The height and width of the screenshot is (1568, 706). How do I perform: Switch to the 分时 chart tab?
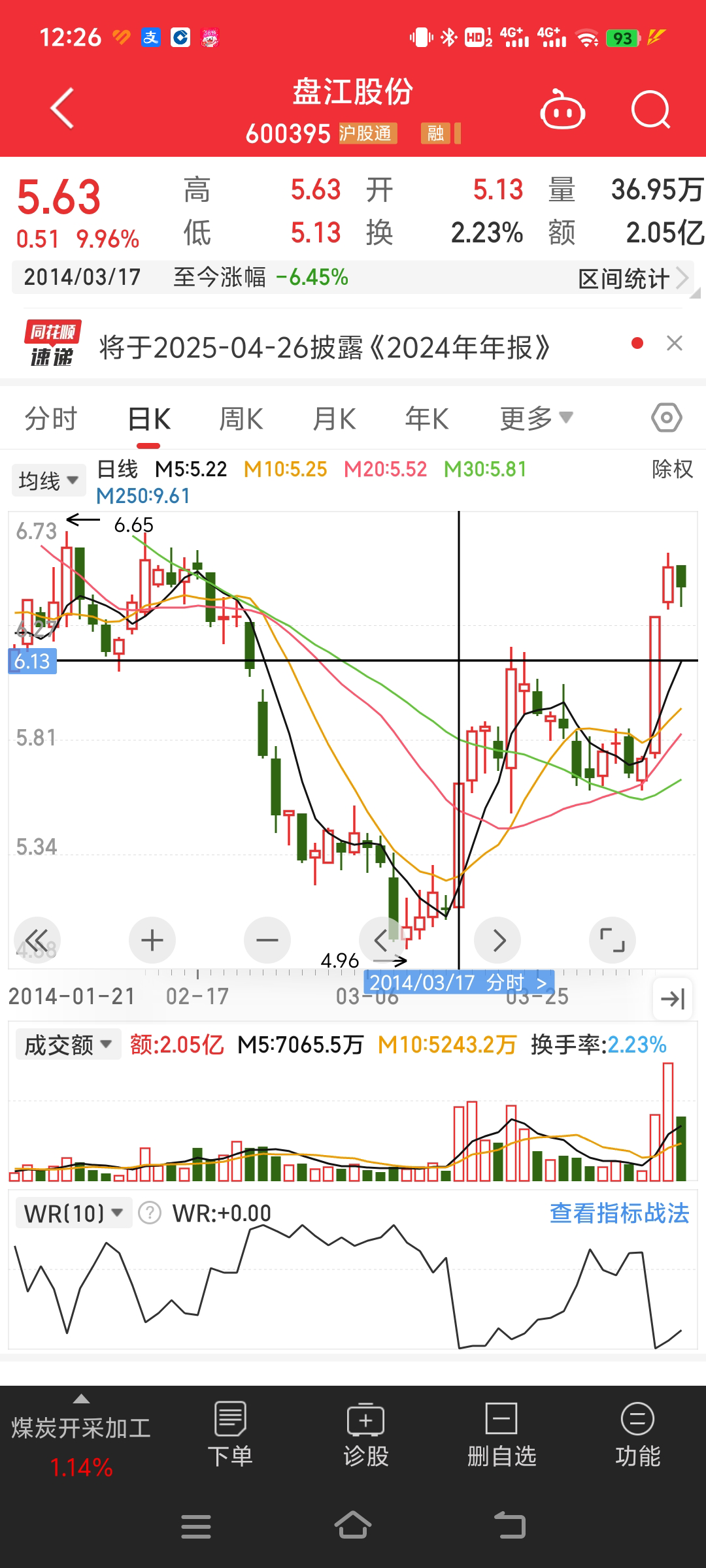point(50,419)
